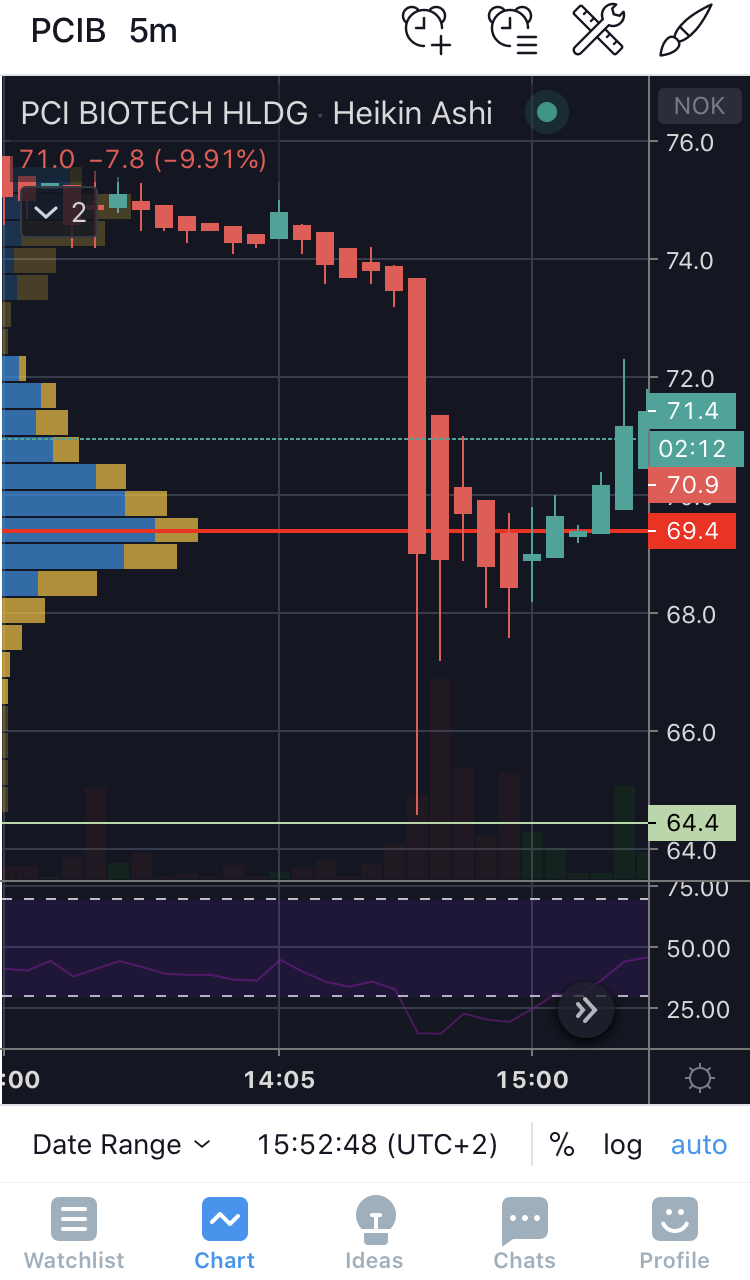Add a new price alert
This screenshot has width=750, height=1280.
(427, 30)
